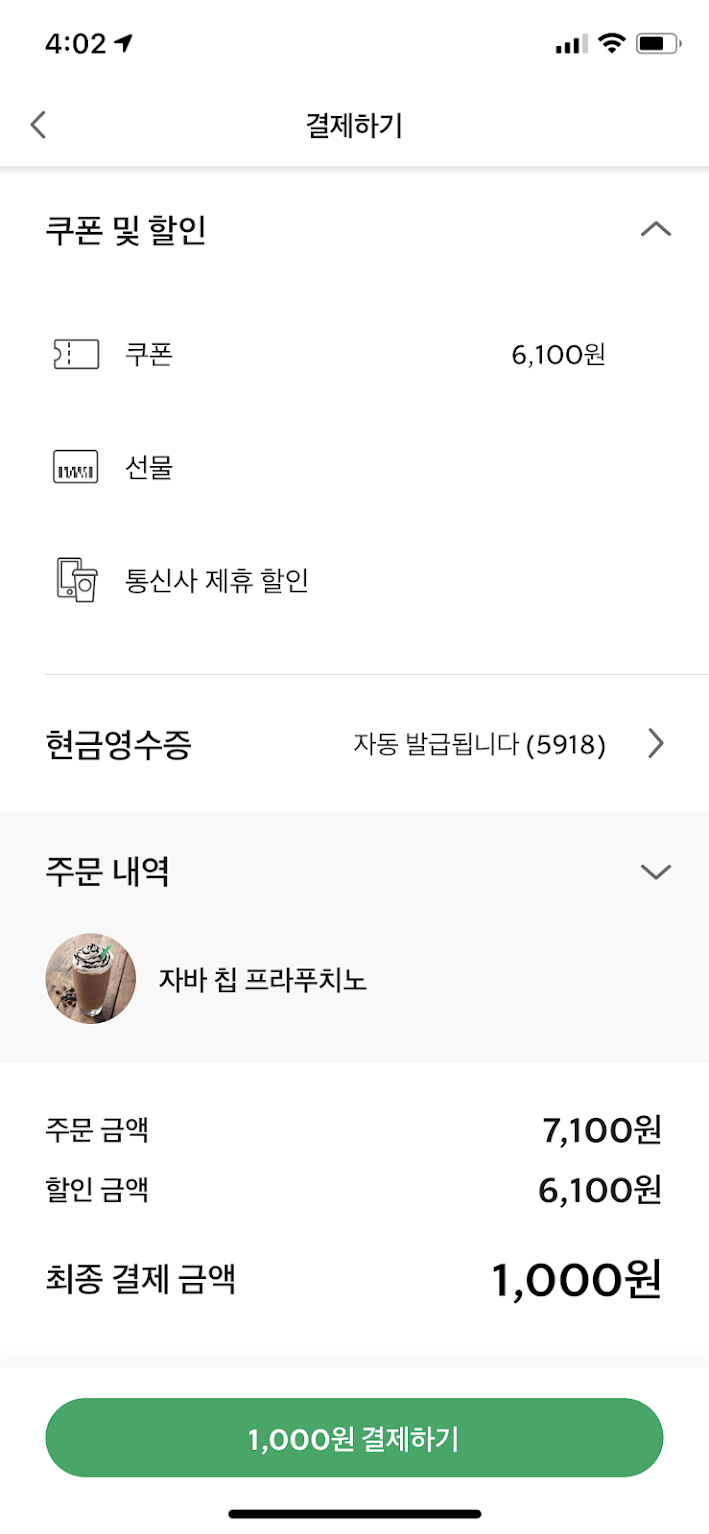Go back from the 결제하기 screen
Screen dimensions: 709x1534
pos(38,125)
